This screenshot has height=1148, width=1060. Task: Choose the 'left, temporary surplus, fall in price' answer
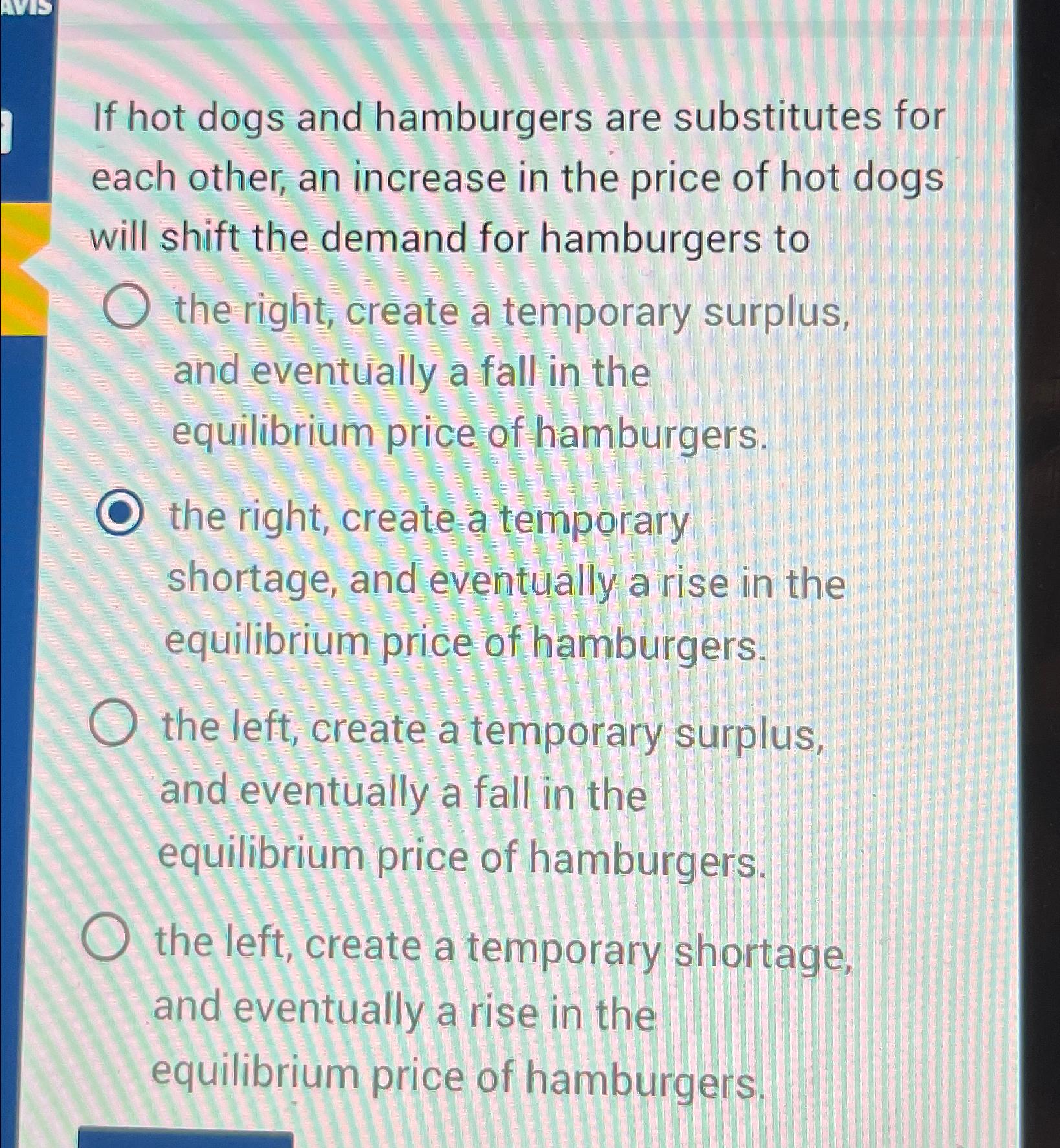113,723
